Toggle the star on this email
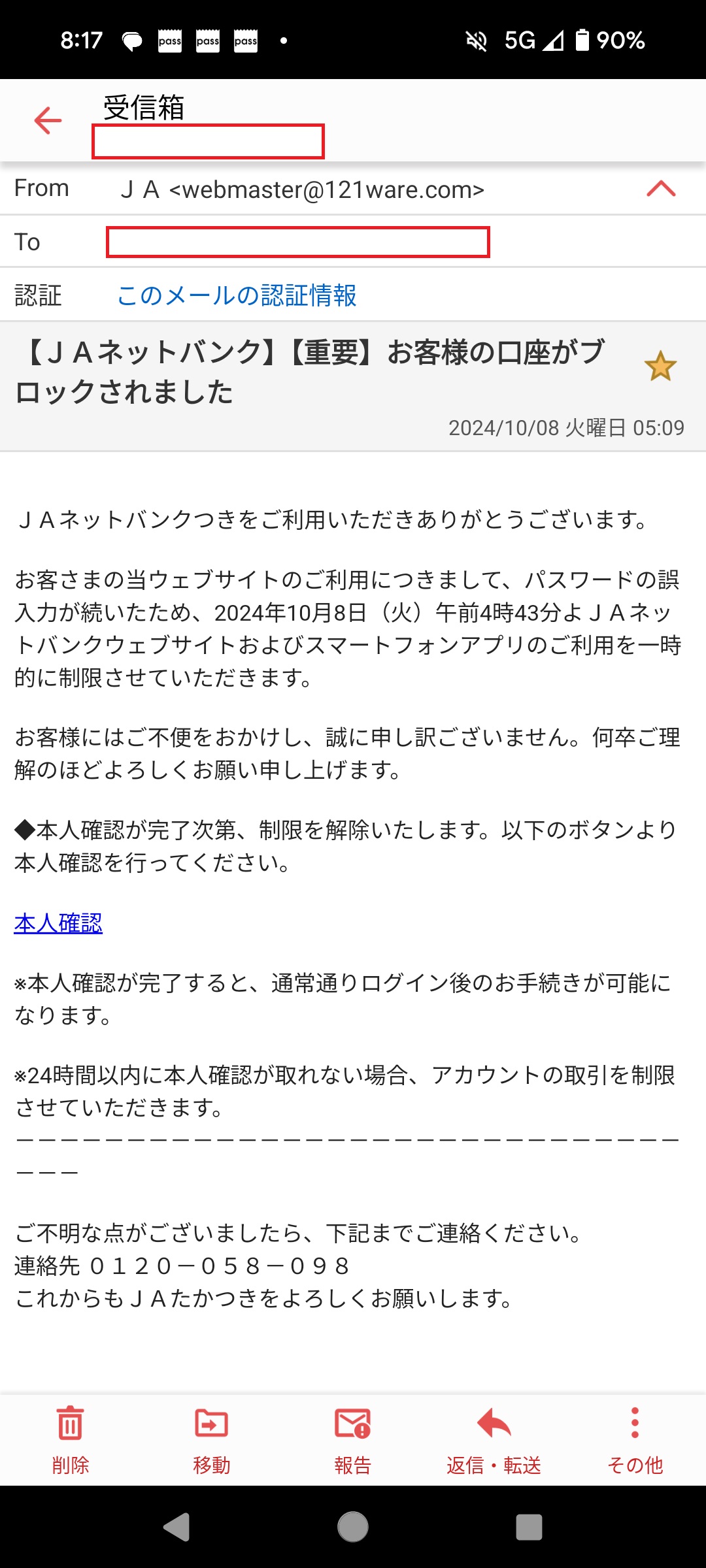The image size is (706, 1568). (x=660, y=367)
